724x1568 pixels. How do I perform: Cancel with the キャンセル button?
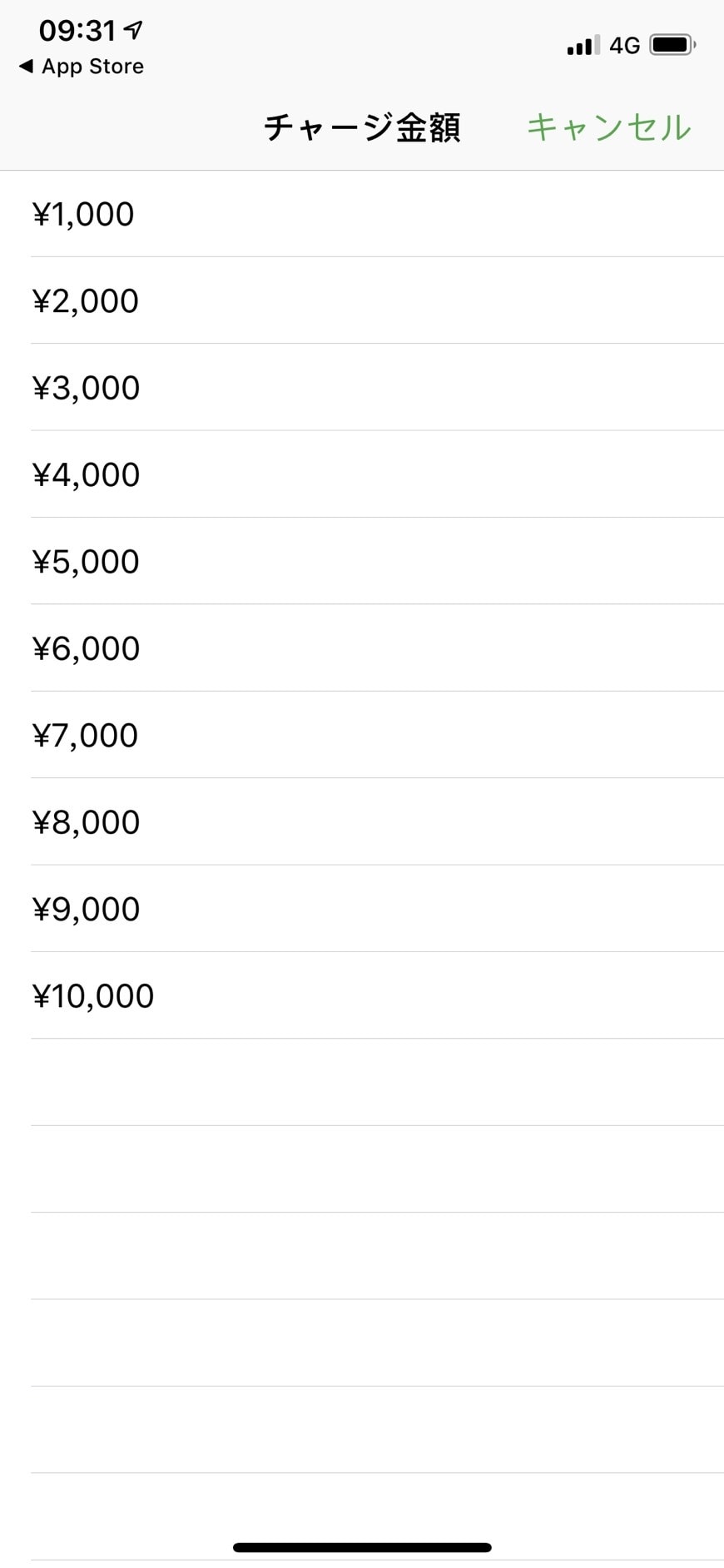pos(608,127)
